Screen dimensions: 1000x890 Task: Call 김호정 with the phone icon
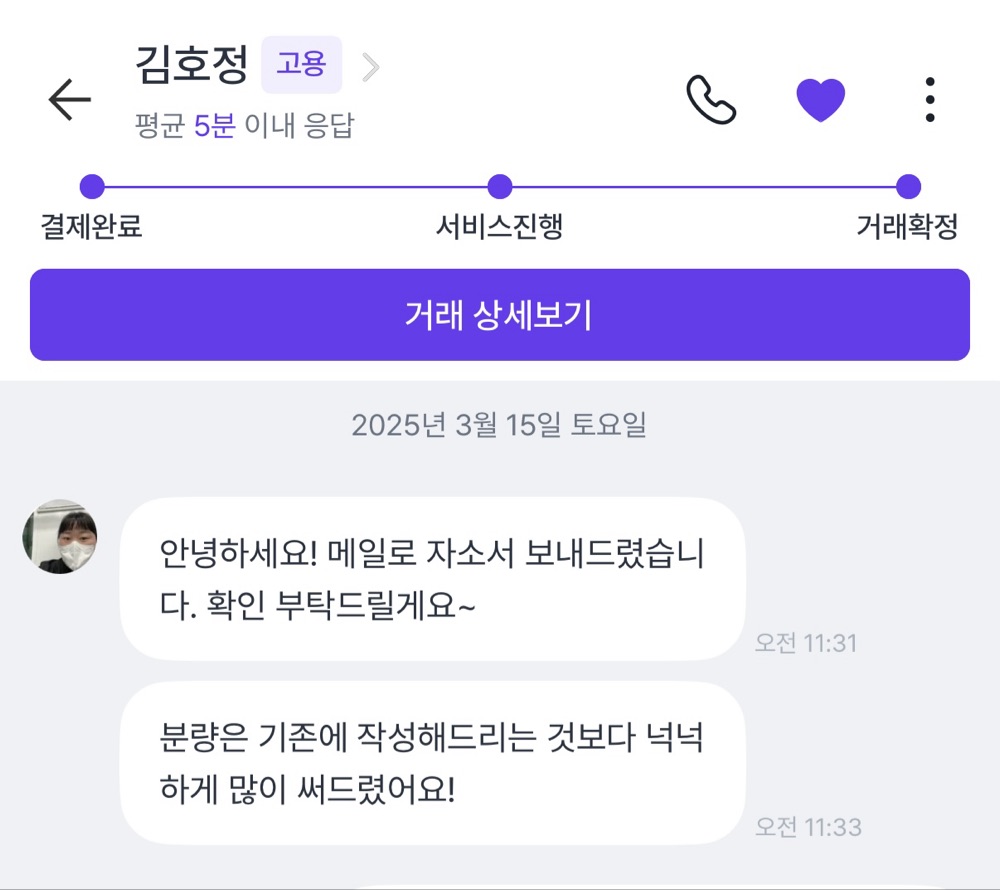click(711, 99)
